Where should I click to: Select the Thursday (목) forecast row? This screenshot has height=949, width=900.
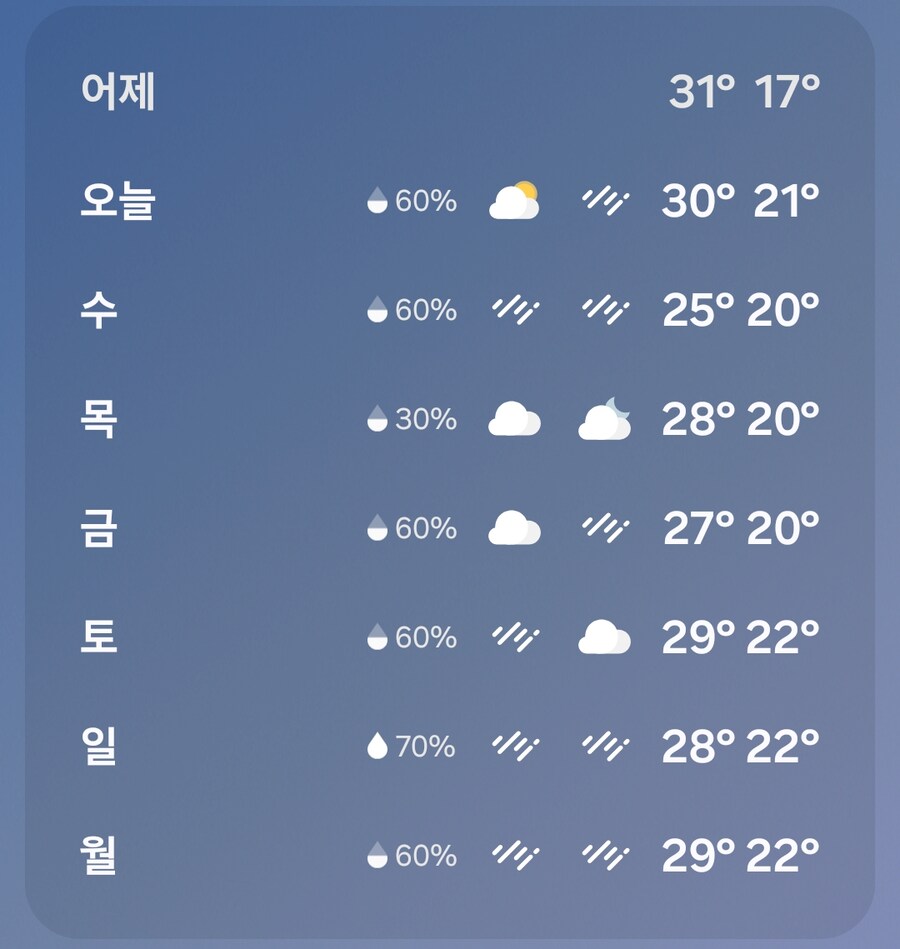(450, 420)
